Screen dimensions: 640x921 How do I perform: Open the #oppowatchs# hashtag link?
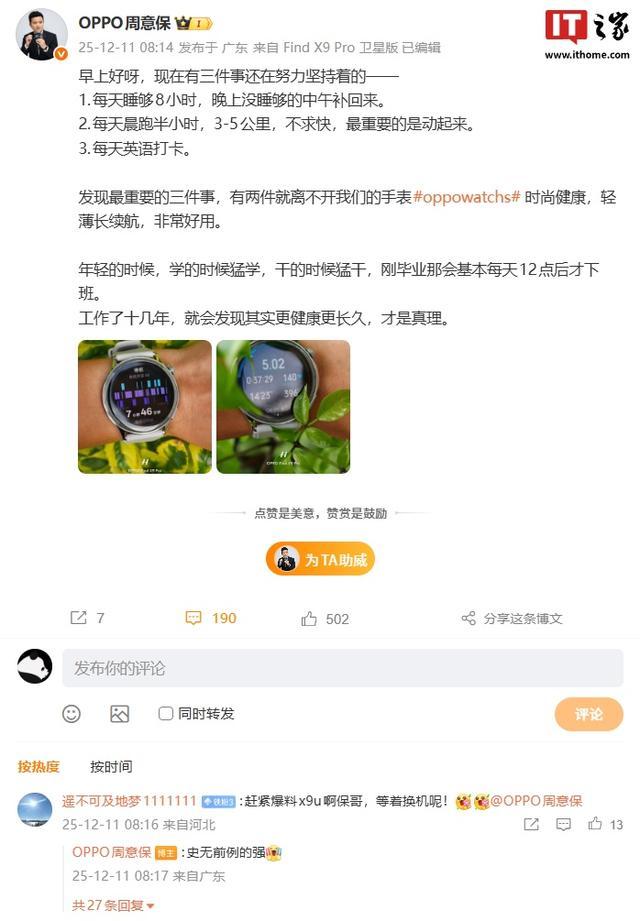point(466,198)
